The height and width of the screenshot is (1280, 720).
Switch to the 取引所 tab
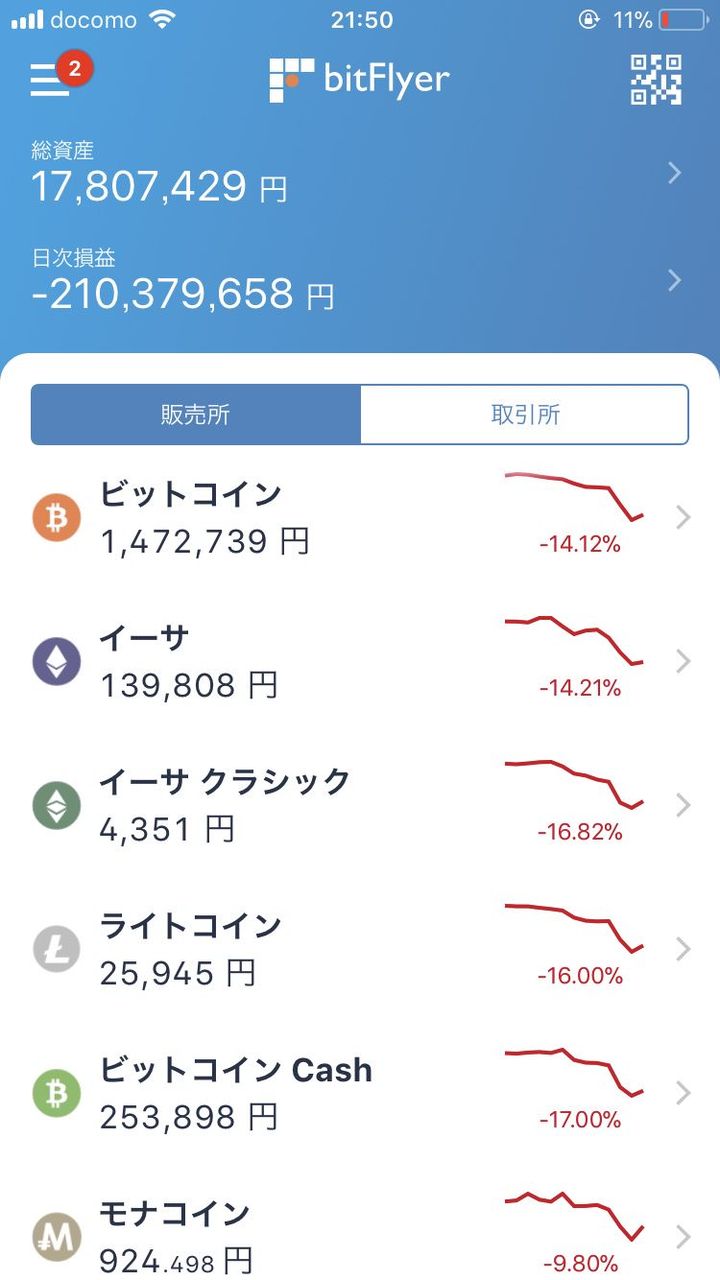point(525,415)
